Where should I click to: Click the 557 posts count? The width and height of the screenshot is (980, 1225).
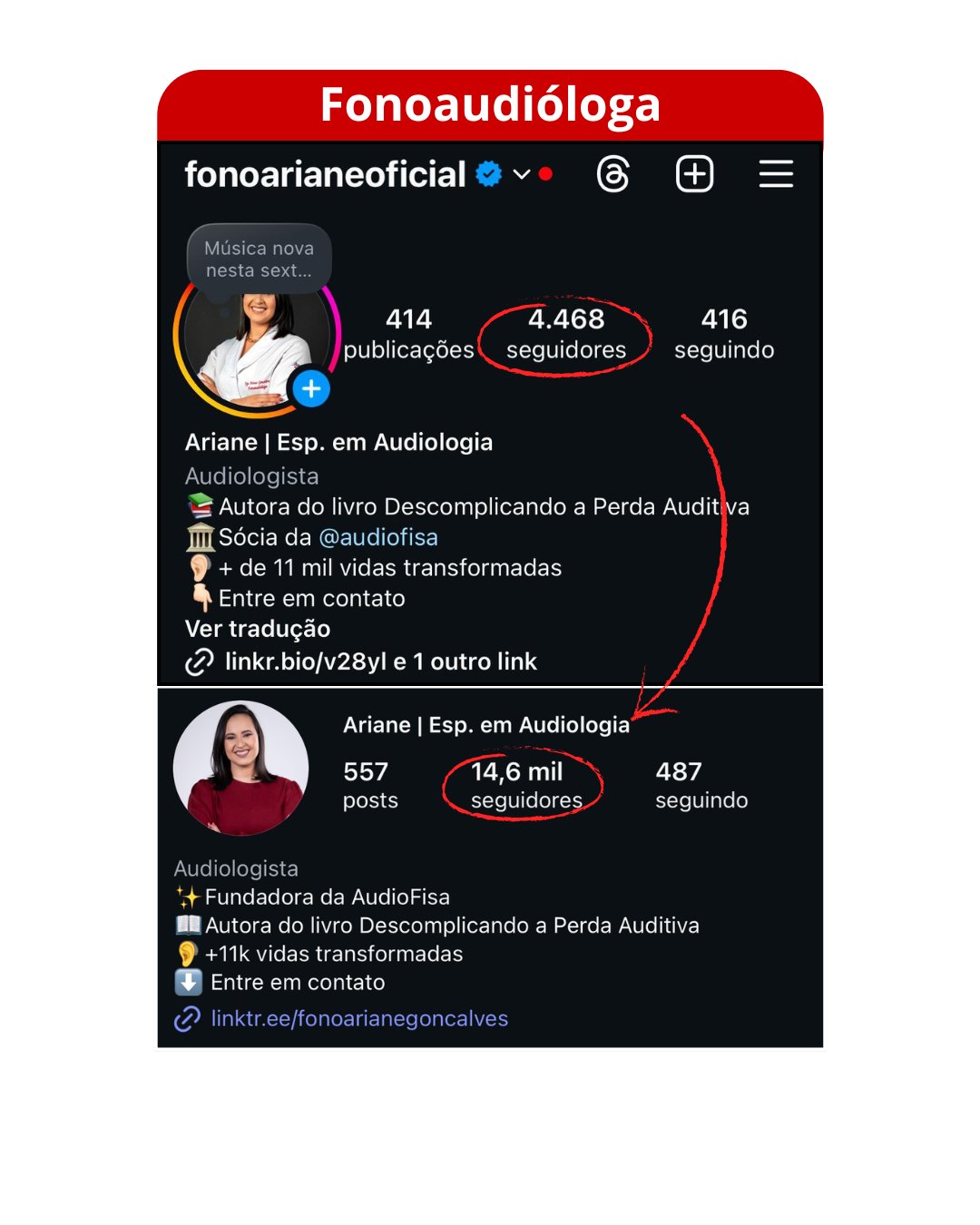point(367,785)
